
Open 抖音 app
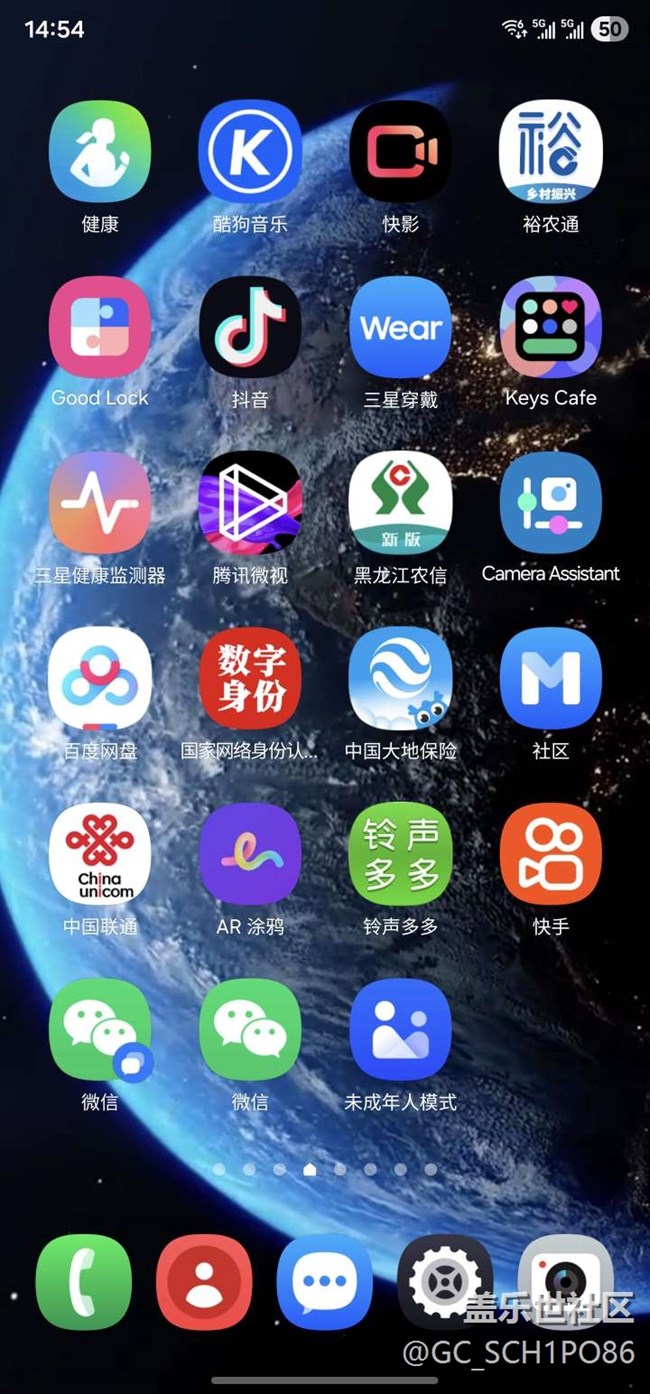250,327
